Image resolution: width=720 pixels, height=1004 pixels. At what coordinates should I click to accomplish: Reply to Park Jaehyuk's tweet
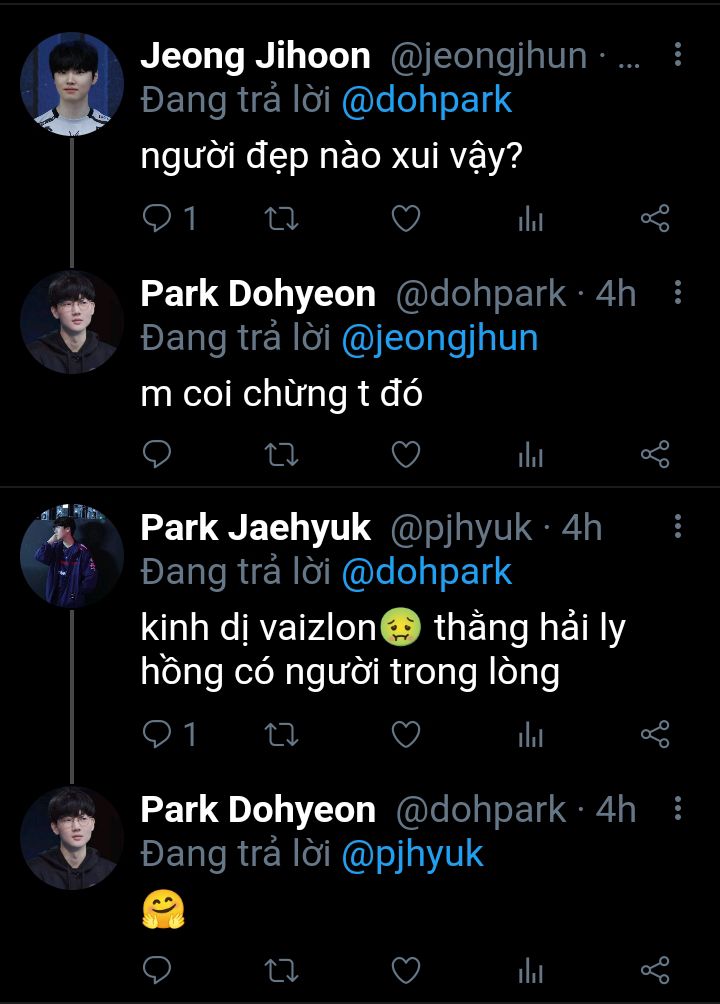158,735
